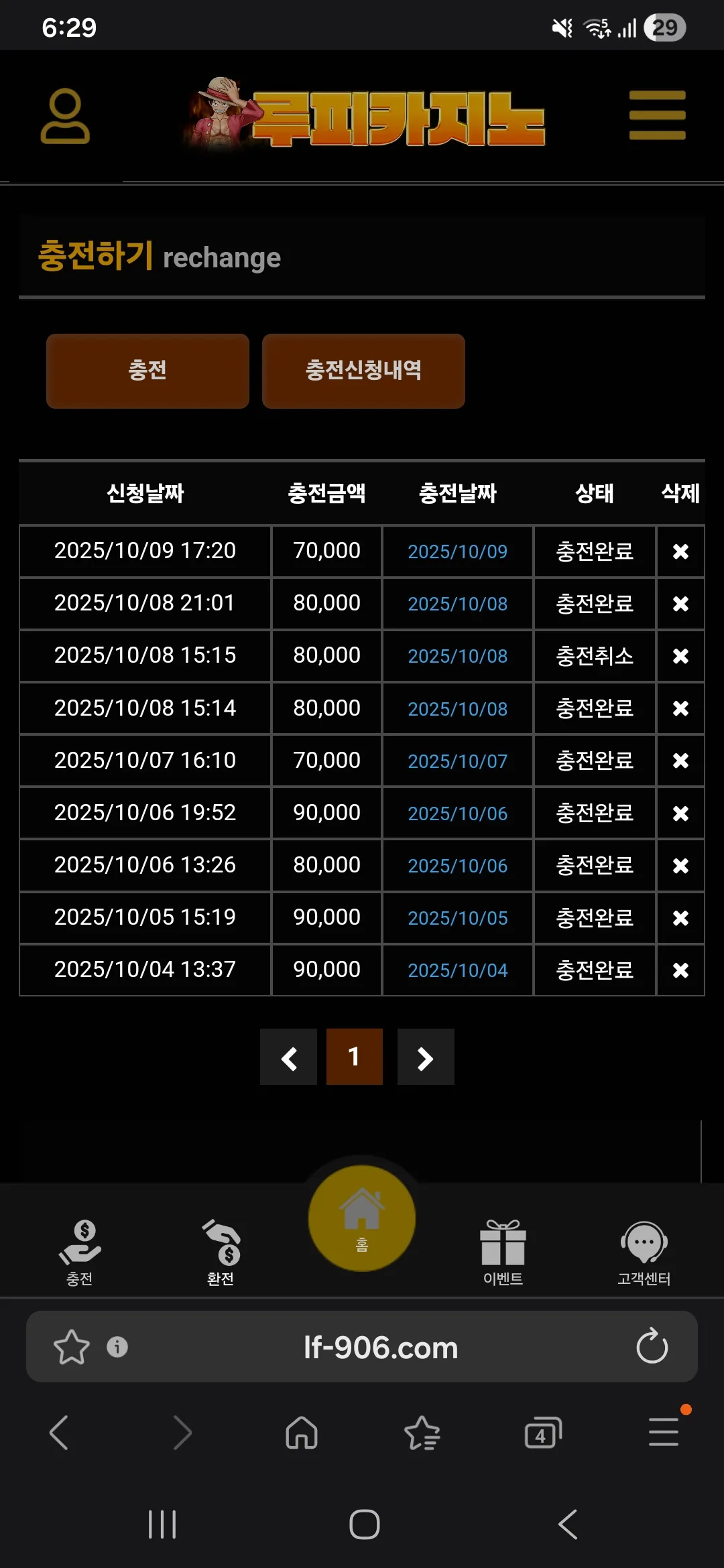Bookmark the site with the star icon
724x1568 pixels.
click(71, 1346)
